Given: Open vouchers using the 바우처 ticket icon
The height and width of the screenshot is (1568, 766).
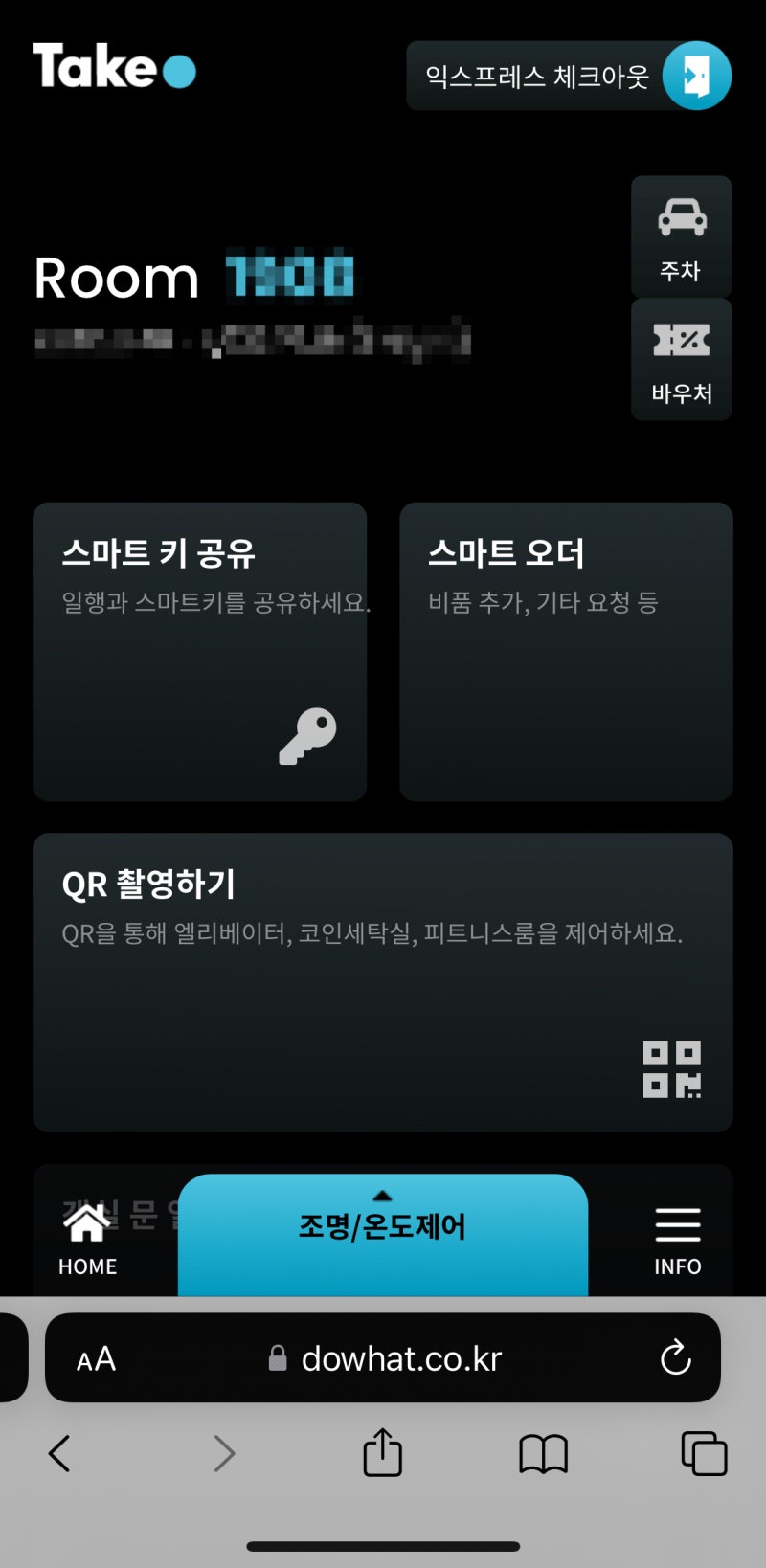Looking at the screenshot, I should pyautogui.click(x=681, y=340).
